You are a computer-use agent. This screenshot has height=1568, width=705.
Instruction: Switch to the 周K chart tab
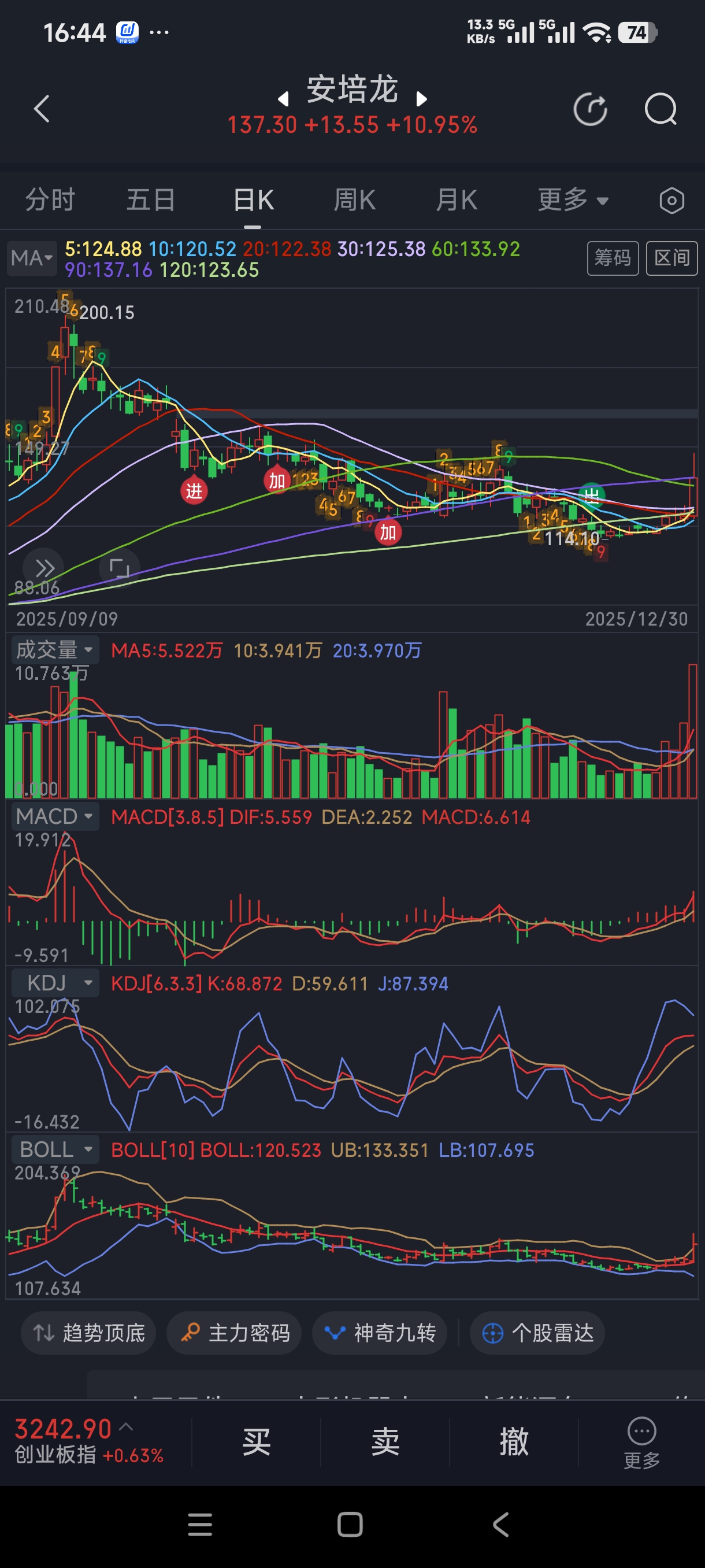[355, 200]
